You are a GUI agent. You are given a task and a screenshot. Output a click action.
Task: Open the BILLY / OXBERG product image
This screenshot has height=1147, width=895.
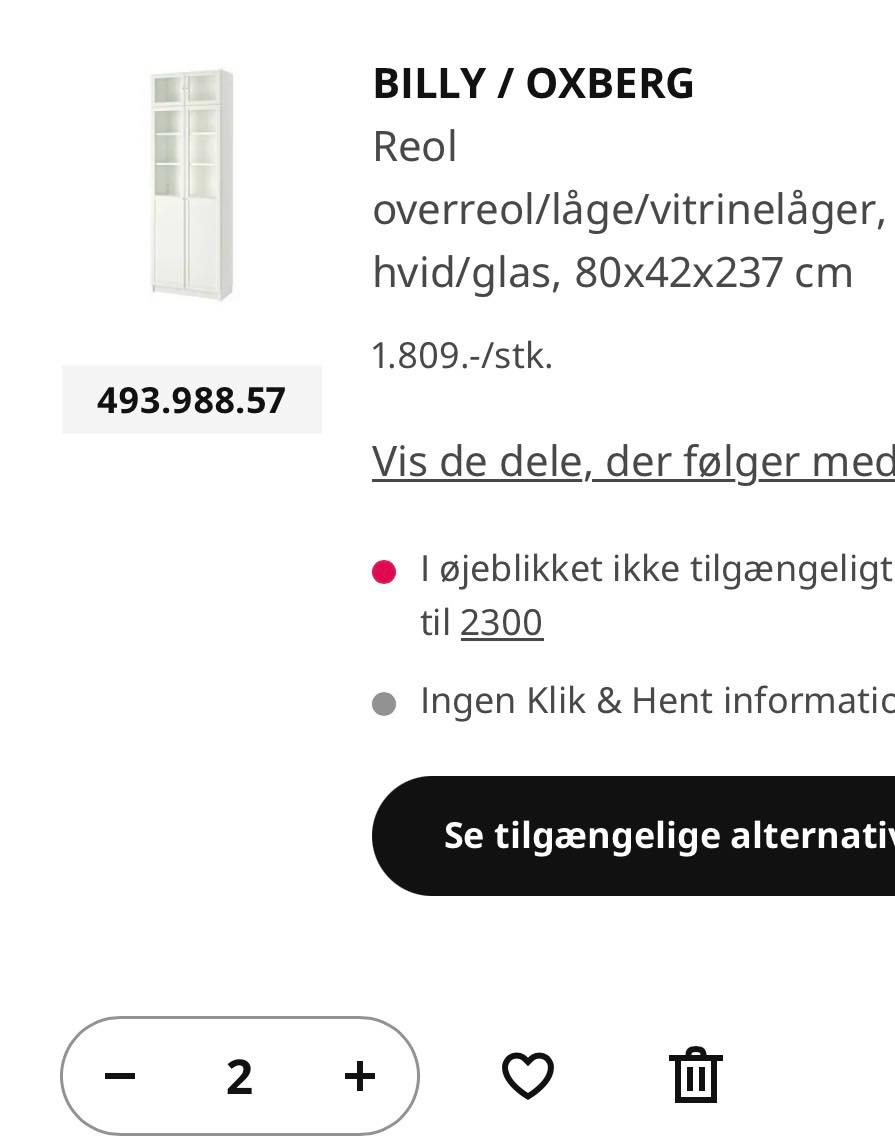[x=192, y=184]
